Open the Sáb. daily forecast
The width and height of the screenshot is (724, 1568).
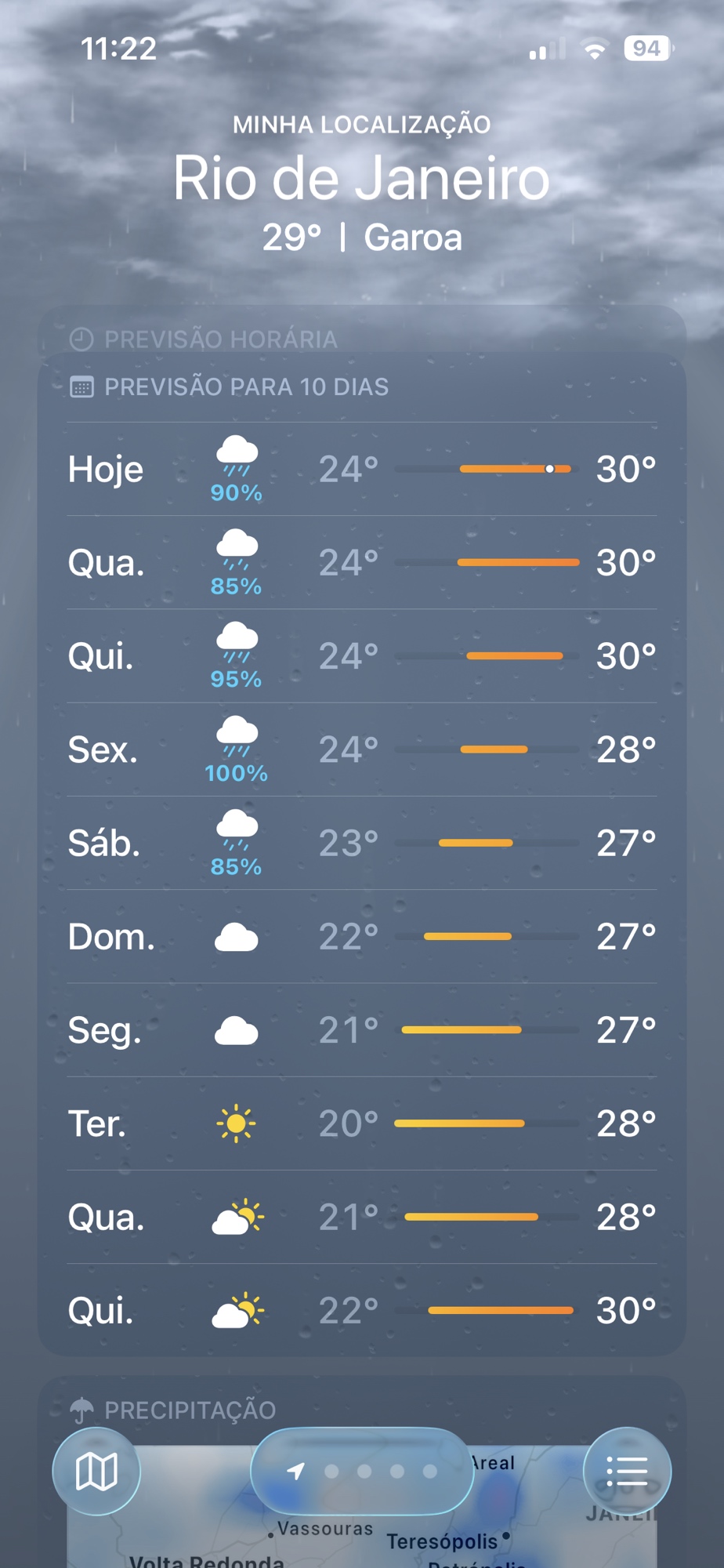[x=362, y=843]
